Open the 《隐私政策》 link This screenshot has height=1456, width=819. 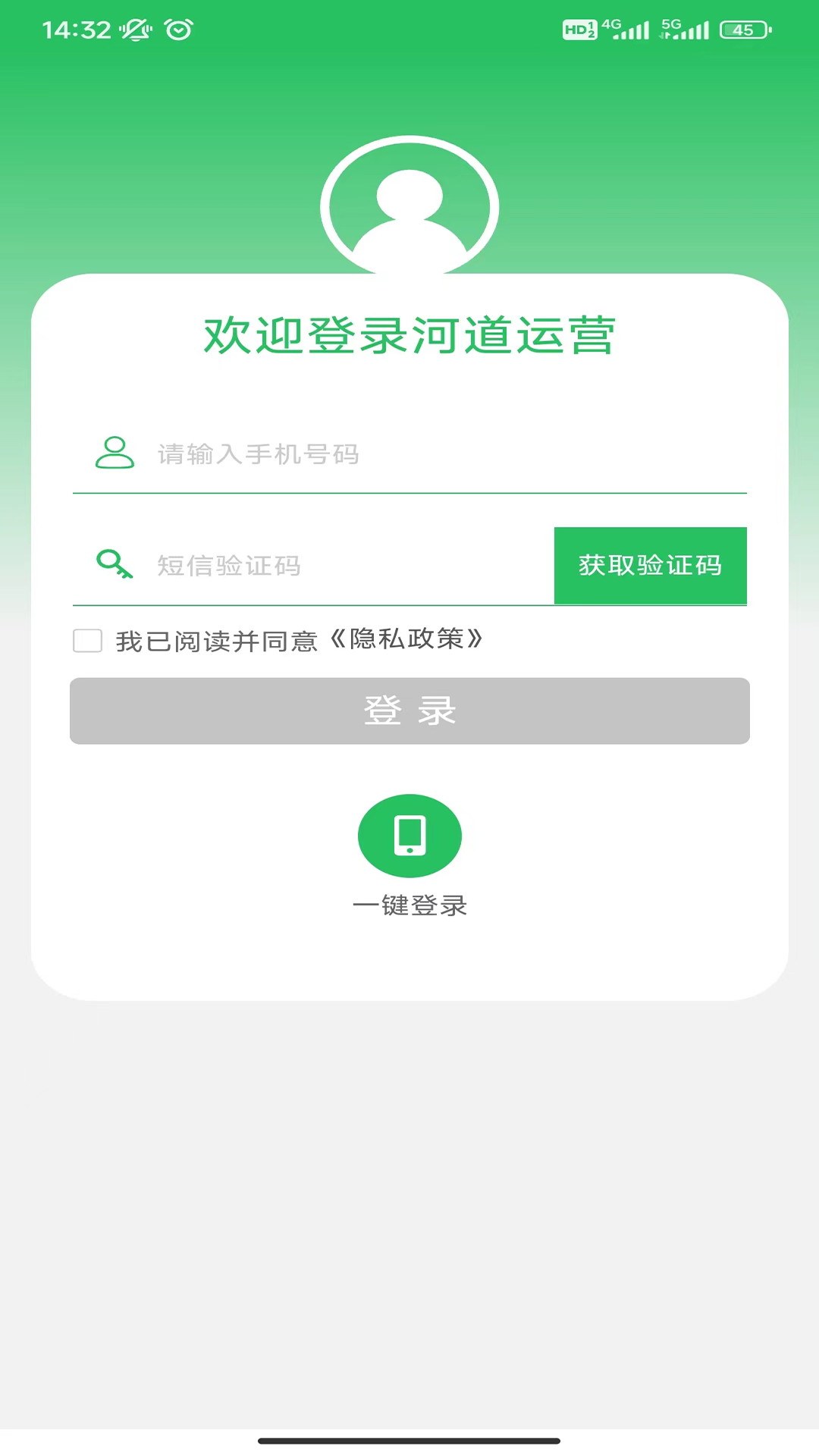(406, 639)
